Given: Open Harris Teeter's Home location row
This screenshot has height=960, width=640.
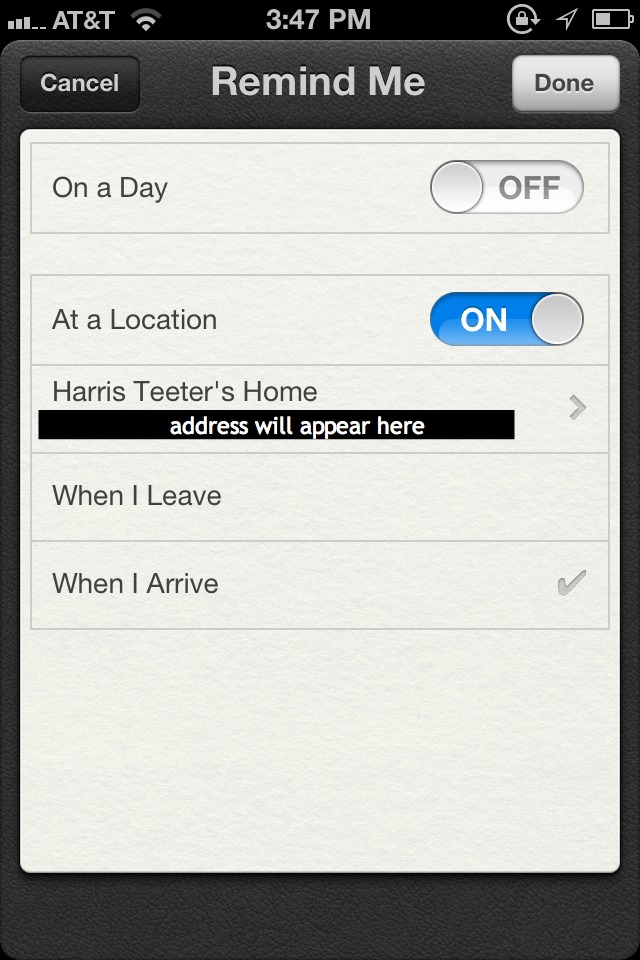Looking at the screenshot, I should [x=320, y=408].
